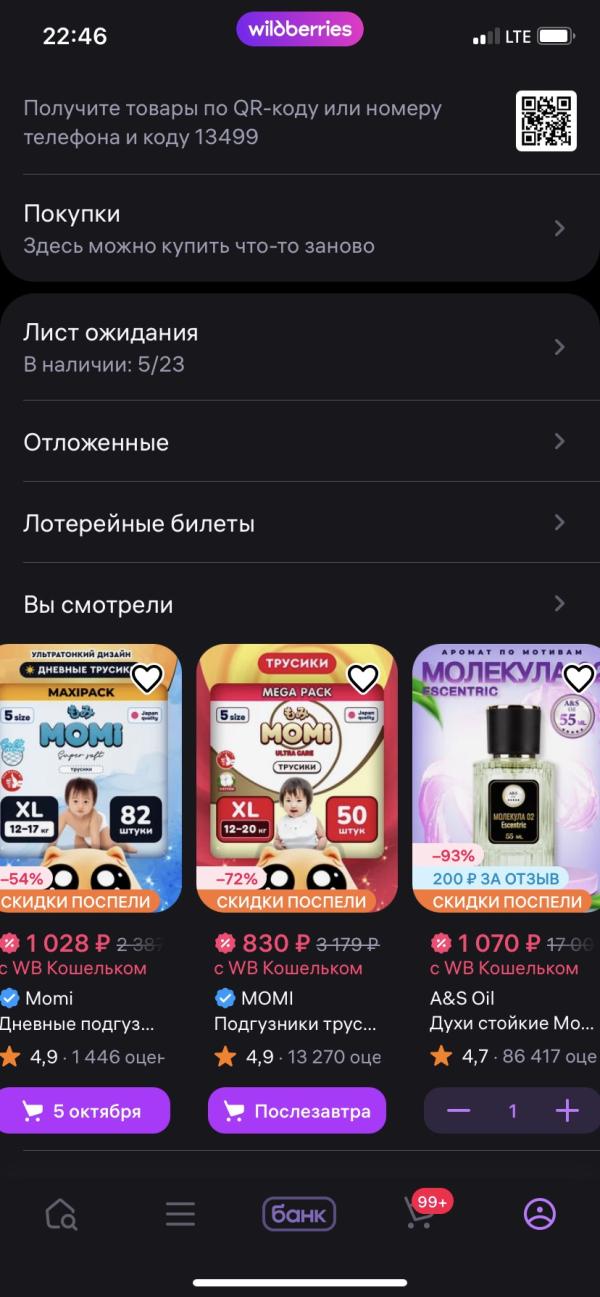Decrease the perfume quantity with minus
The image size is (600, 1297).
tap(458, 1111)
